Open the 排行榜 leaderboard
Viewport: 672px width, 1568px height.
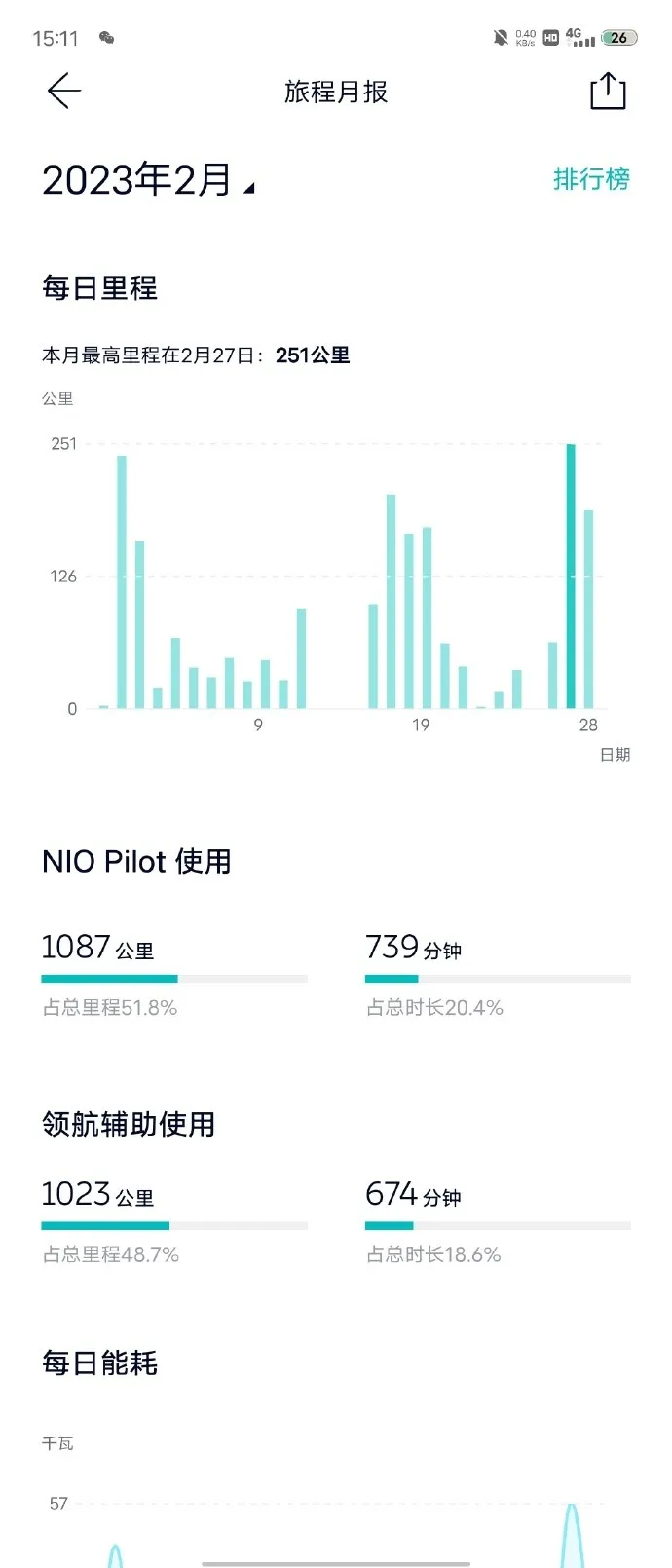coord(591,179)
